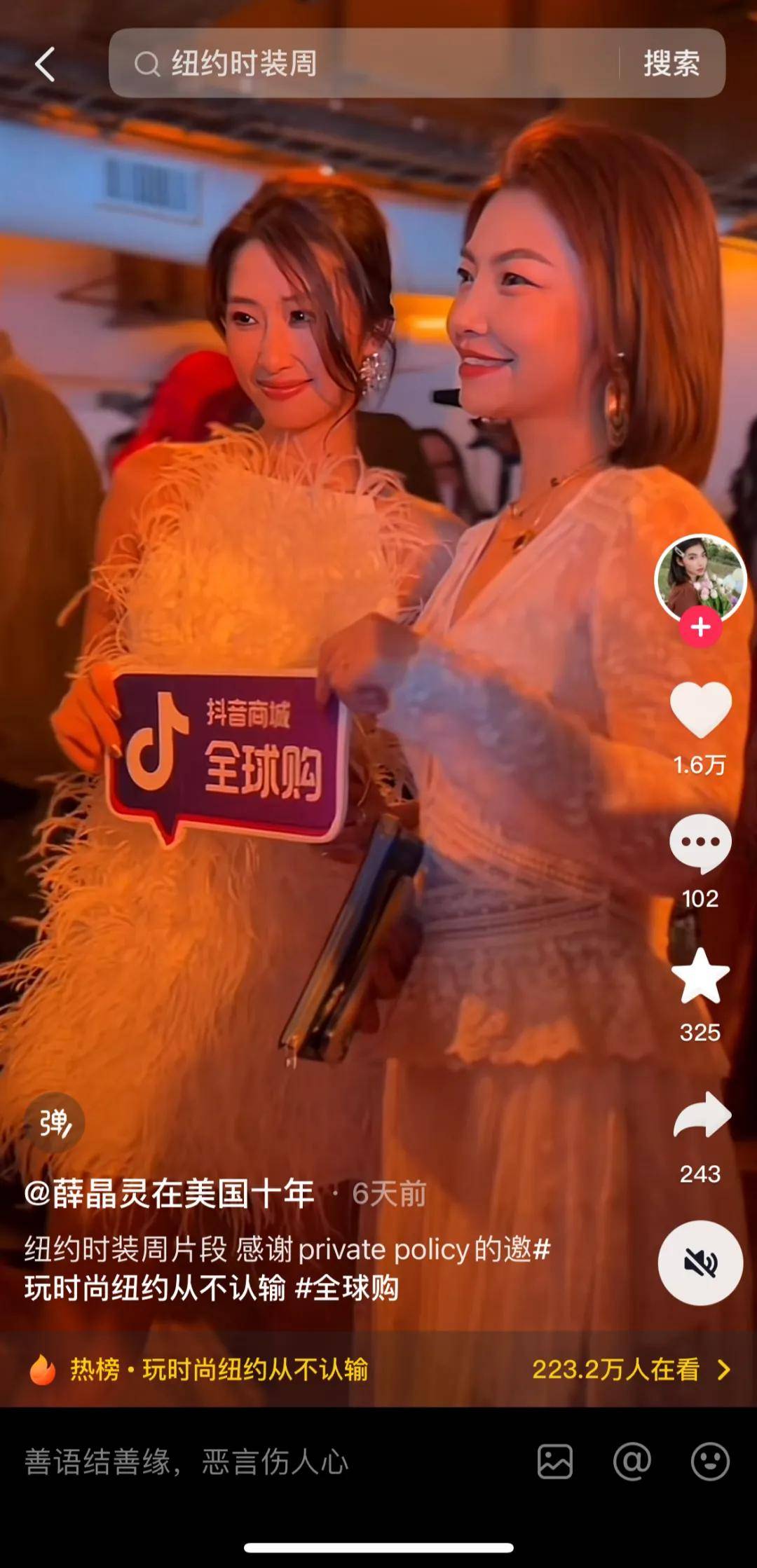Go back with the top-left arrow
The image size is (757, 1568).
coord(46,64)
